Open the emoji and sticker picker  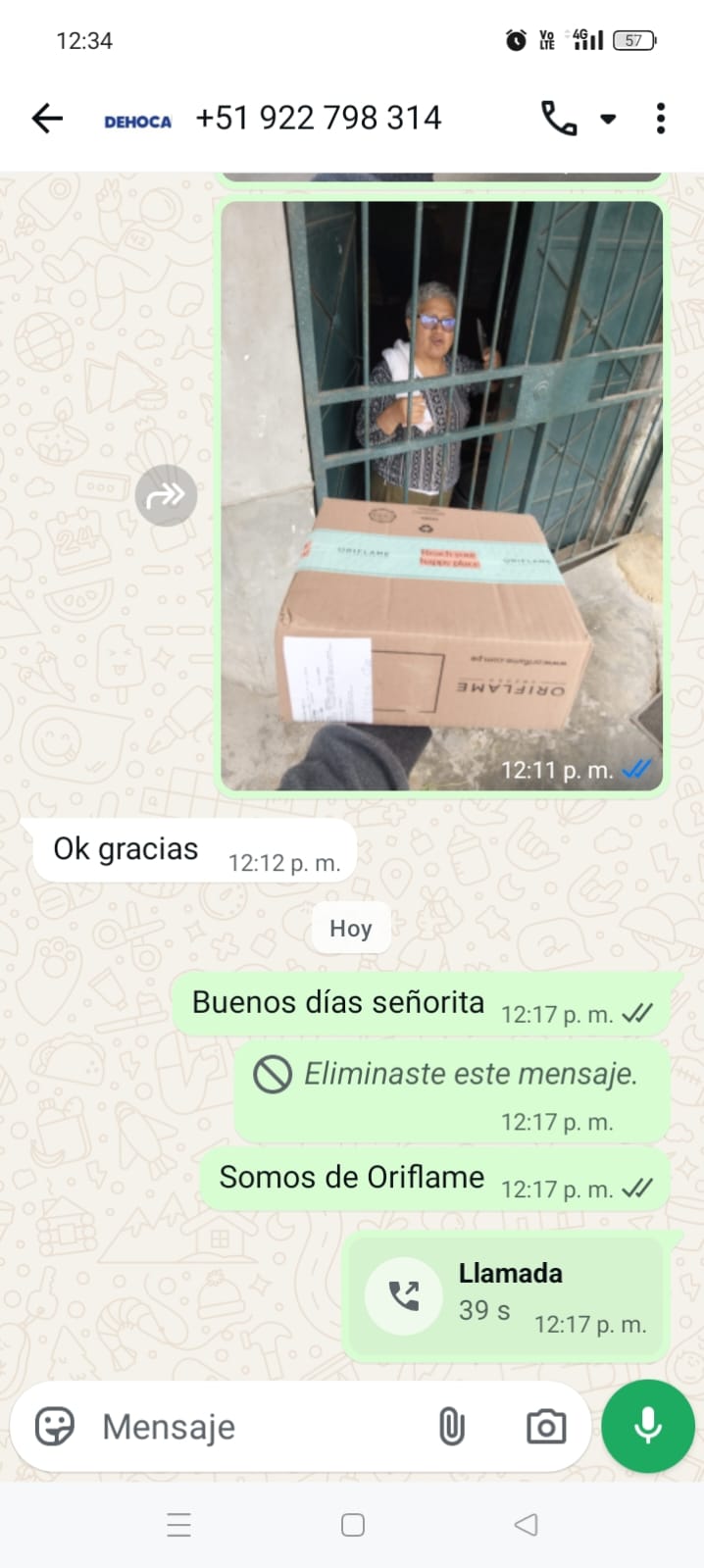55,1427
